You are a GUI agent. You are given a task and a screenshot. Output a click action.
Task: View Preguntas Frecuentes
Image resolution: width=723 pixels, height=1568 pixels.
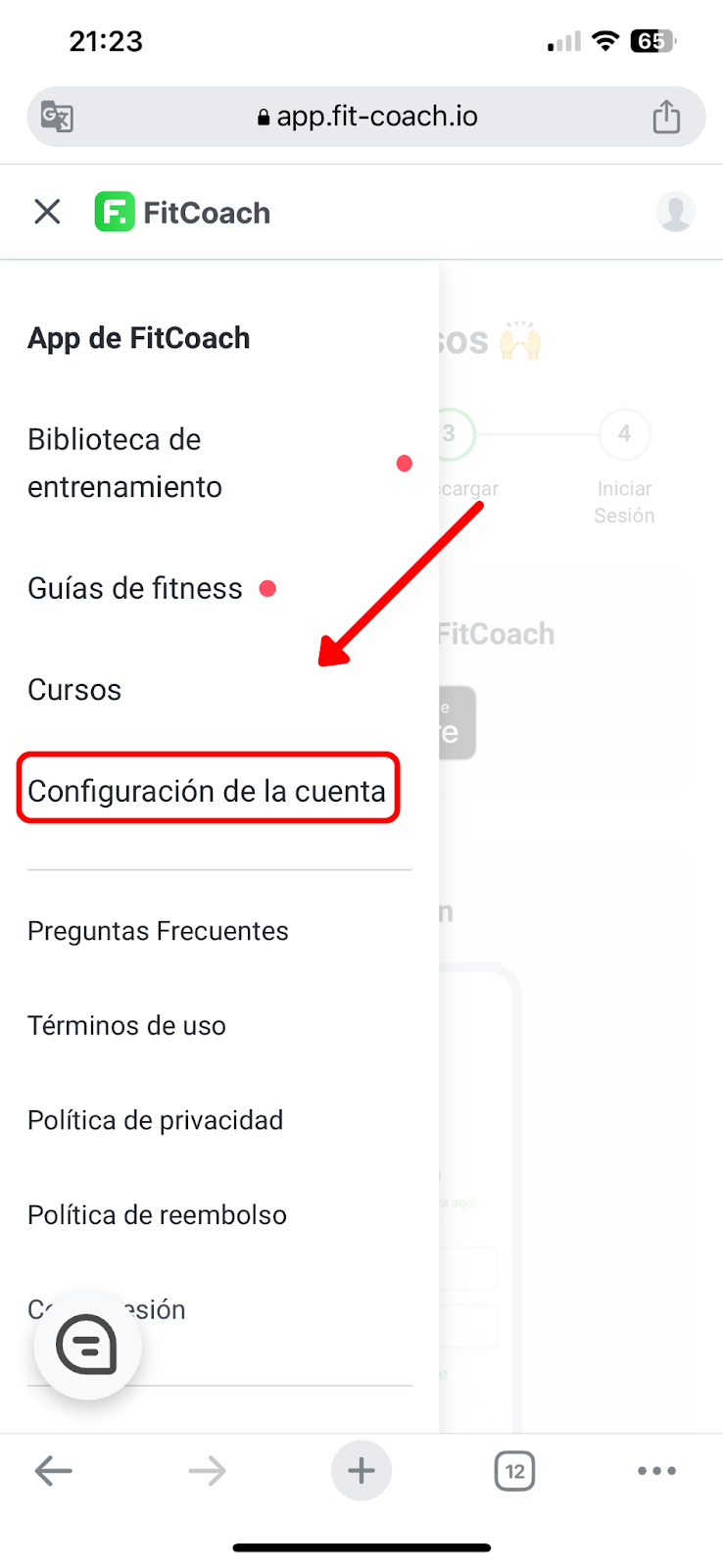(x=158, y=931)
